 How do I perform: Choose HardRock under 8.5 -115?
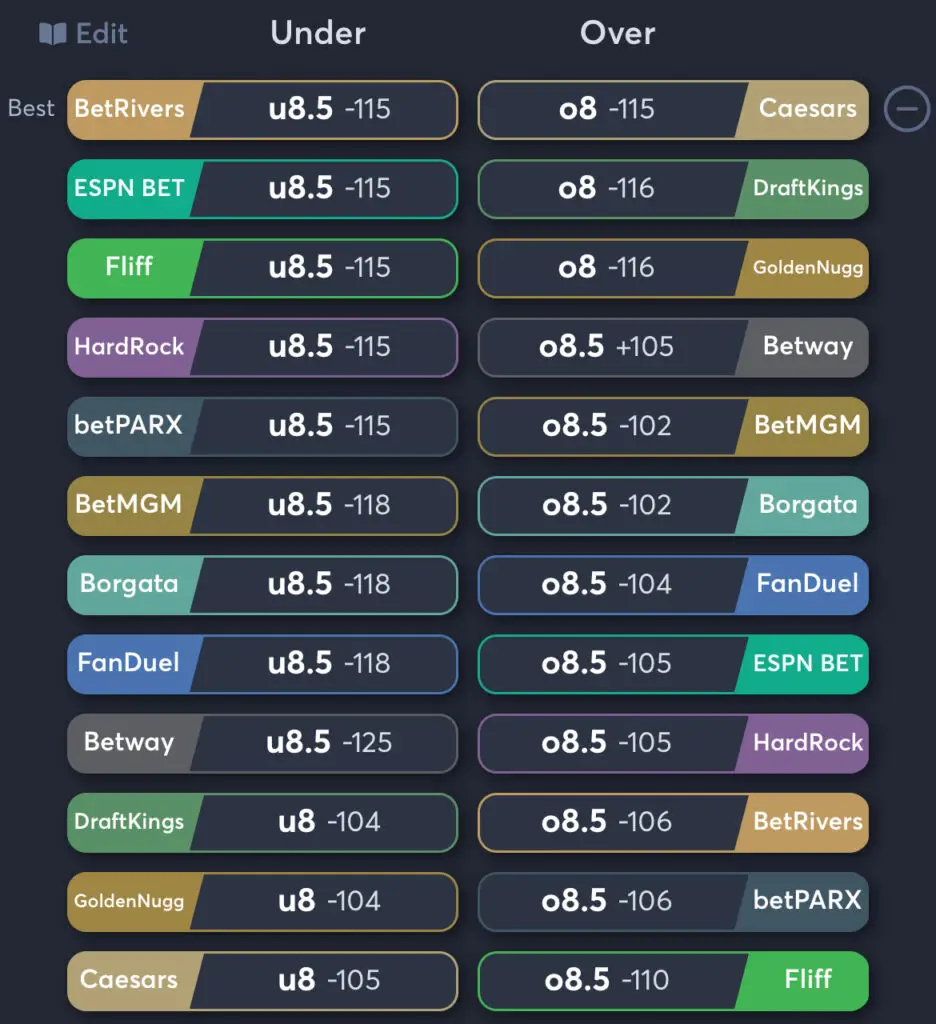262,347
